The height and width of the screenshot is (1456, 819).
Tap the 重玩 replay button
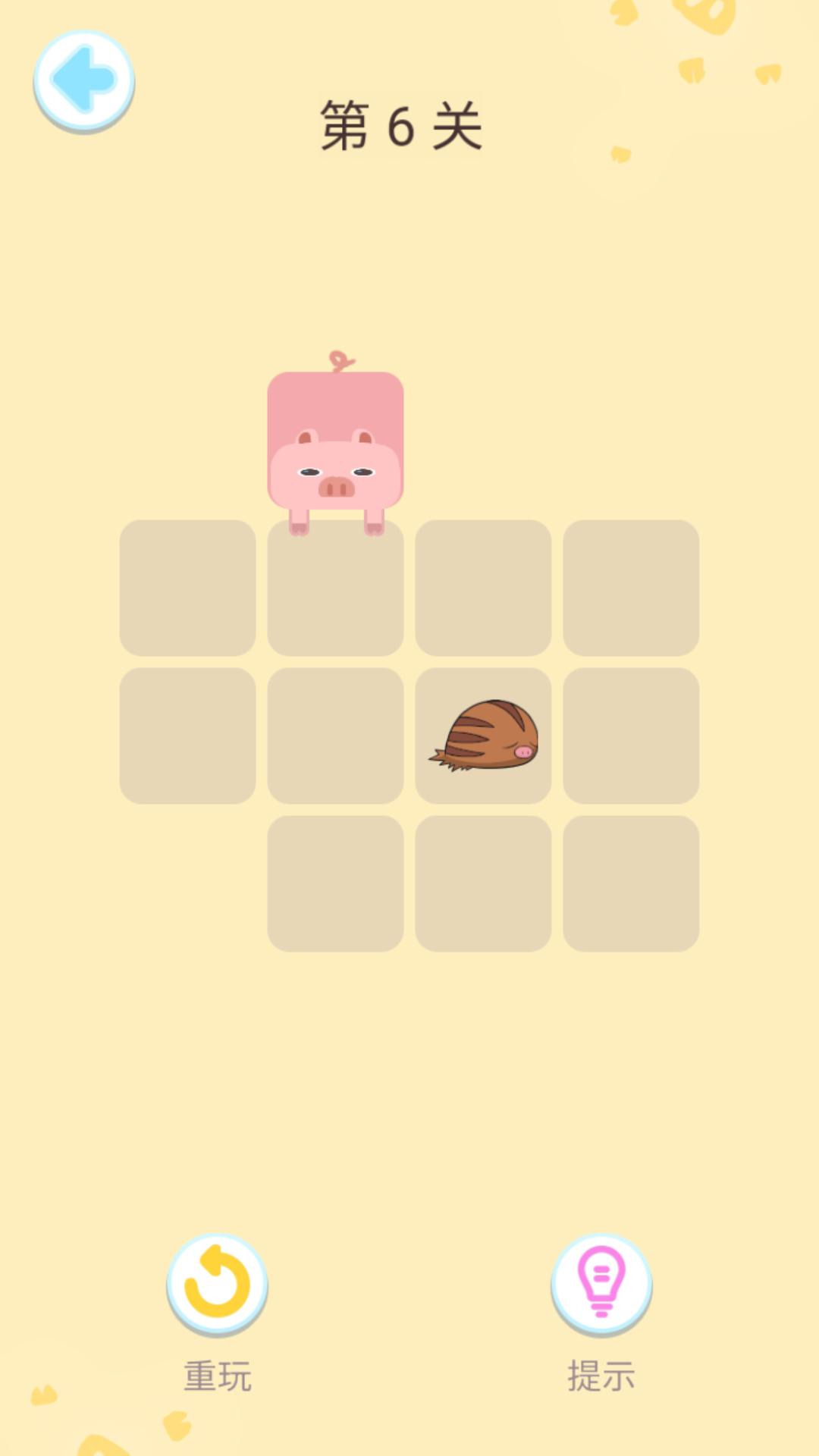(217, 1284)
